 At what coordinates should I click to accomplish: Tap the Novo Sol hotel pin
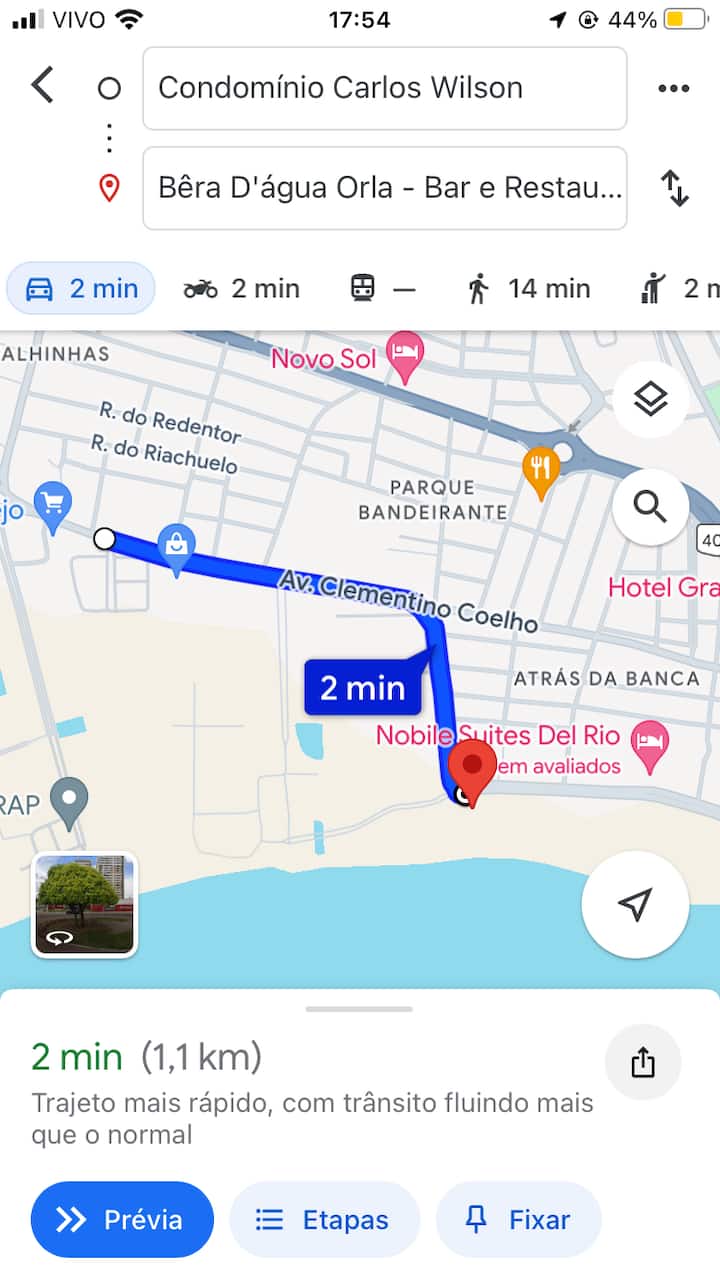pyautogui.click(x=406, y=356)
